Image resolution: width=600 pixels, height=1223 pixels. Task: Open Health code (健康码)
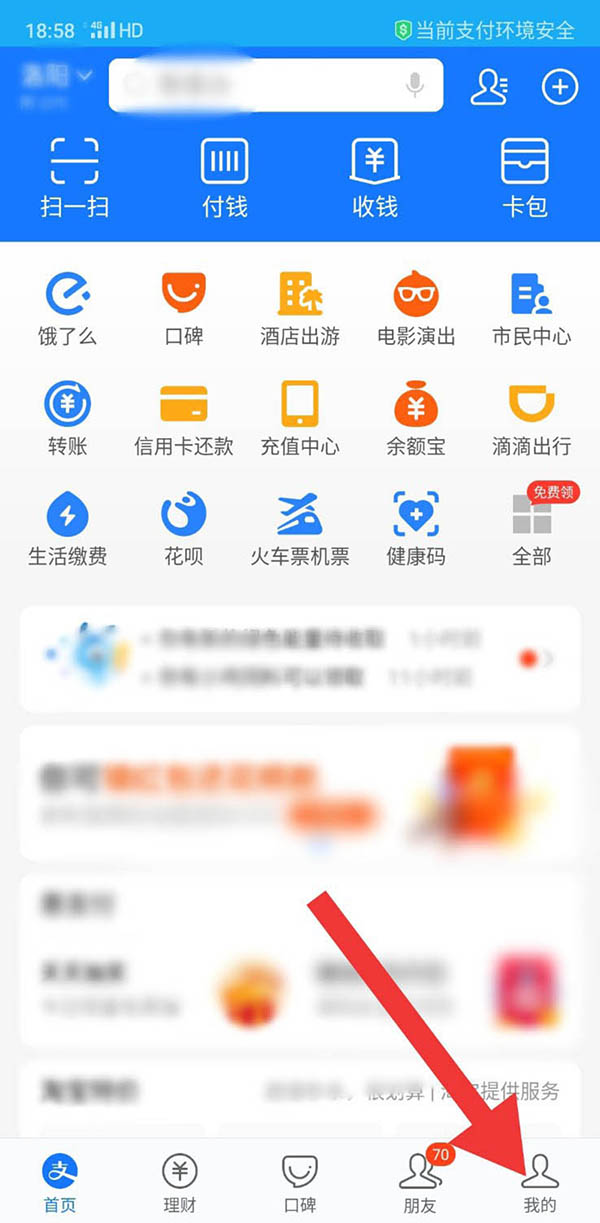(x=416, y=528)
